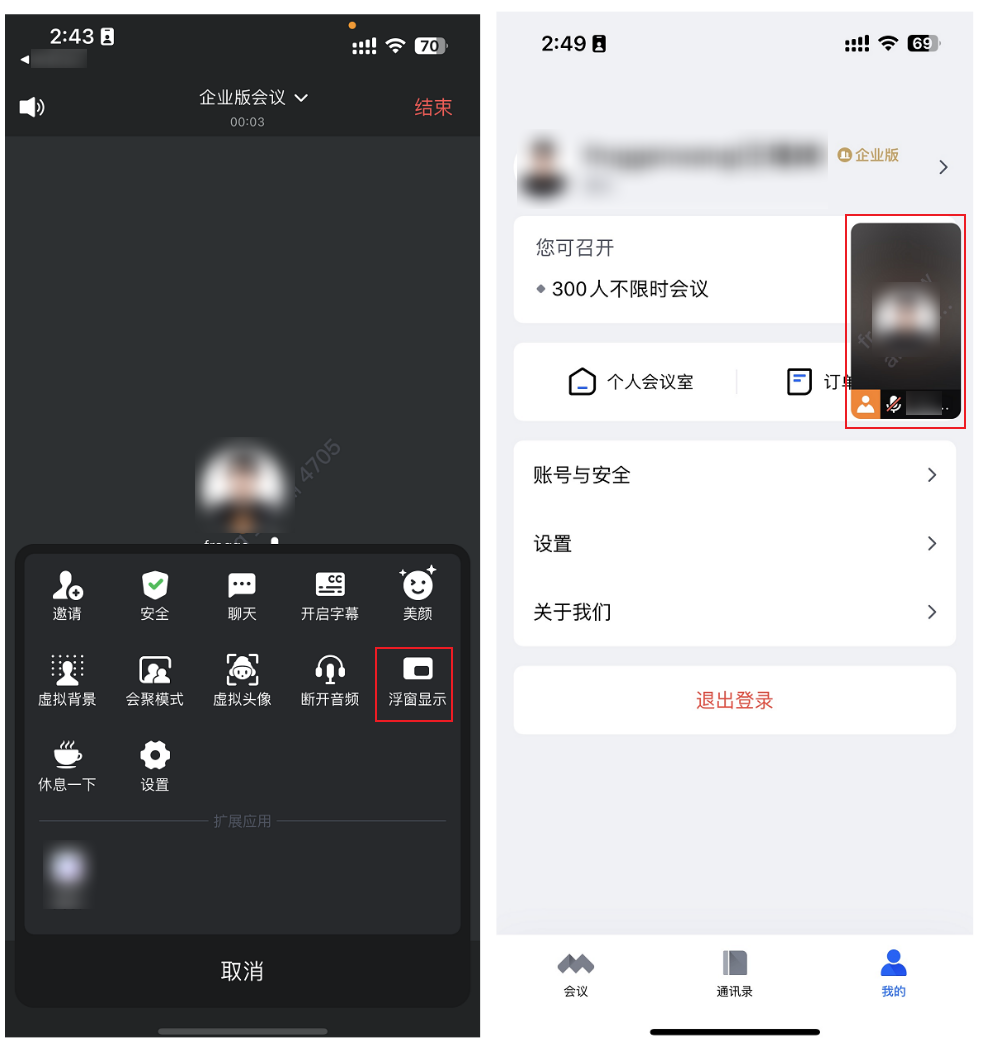Toggle the speaker audio icon
The height and width of the screenshot is (1046, 987).
[x=32, y=107]
